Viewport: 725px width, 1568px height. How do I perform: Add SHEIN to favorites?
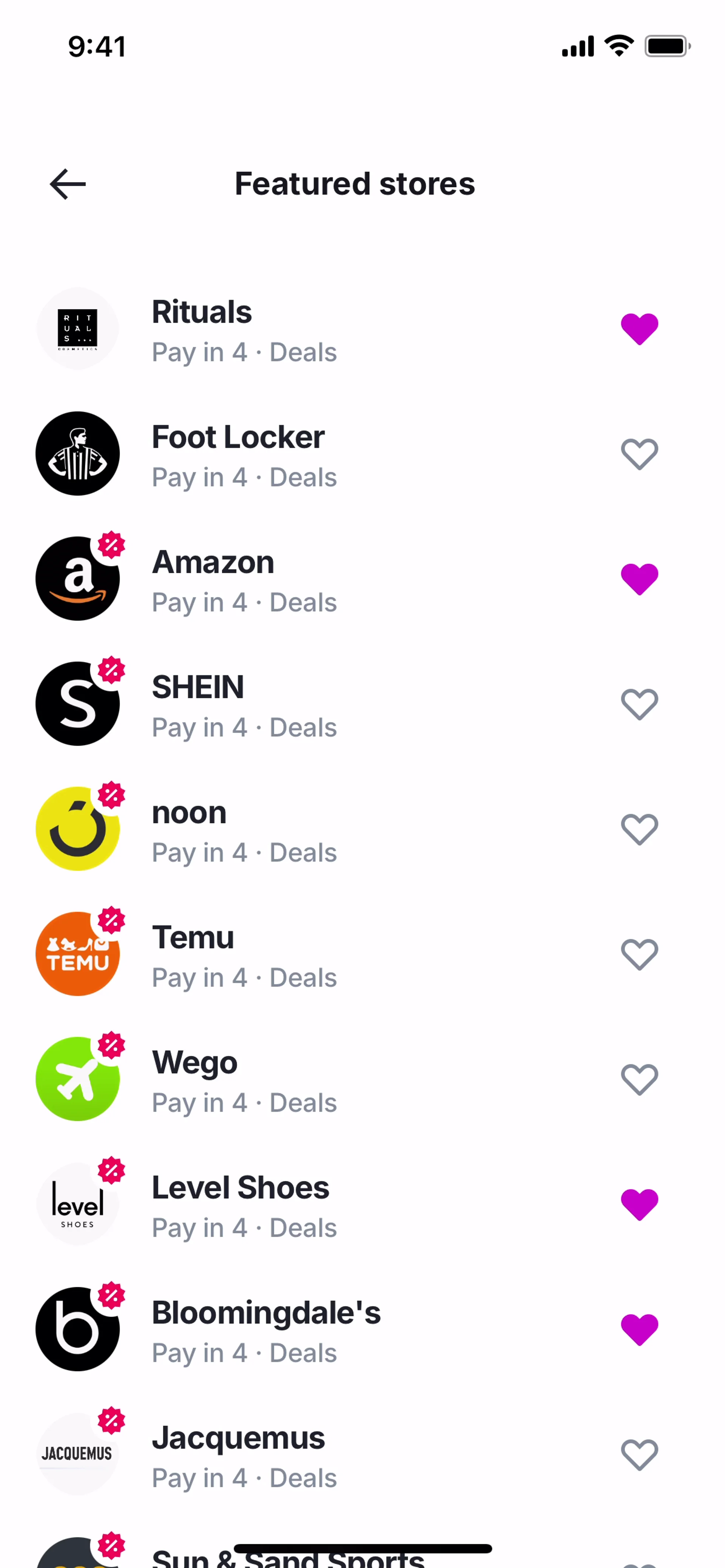click(x=639, y=704)
